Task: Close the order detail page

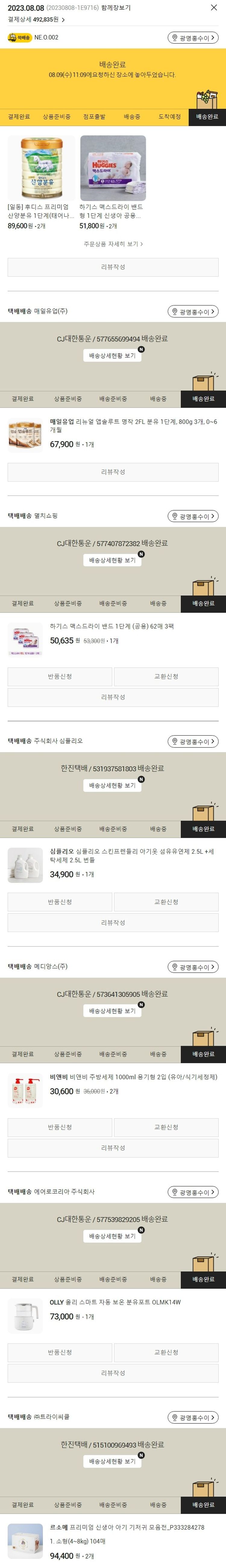Action: coord(213,7)
